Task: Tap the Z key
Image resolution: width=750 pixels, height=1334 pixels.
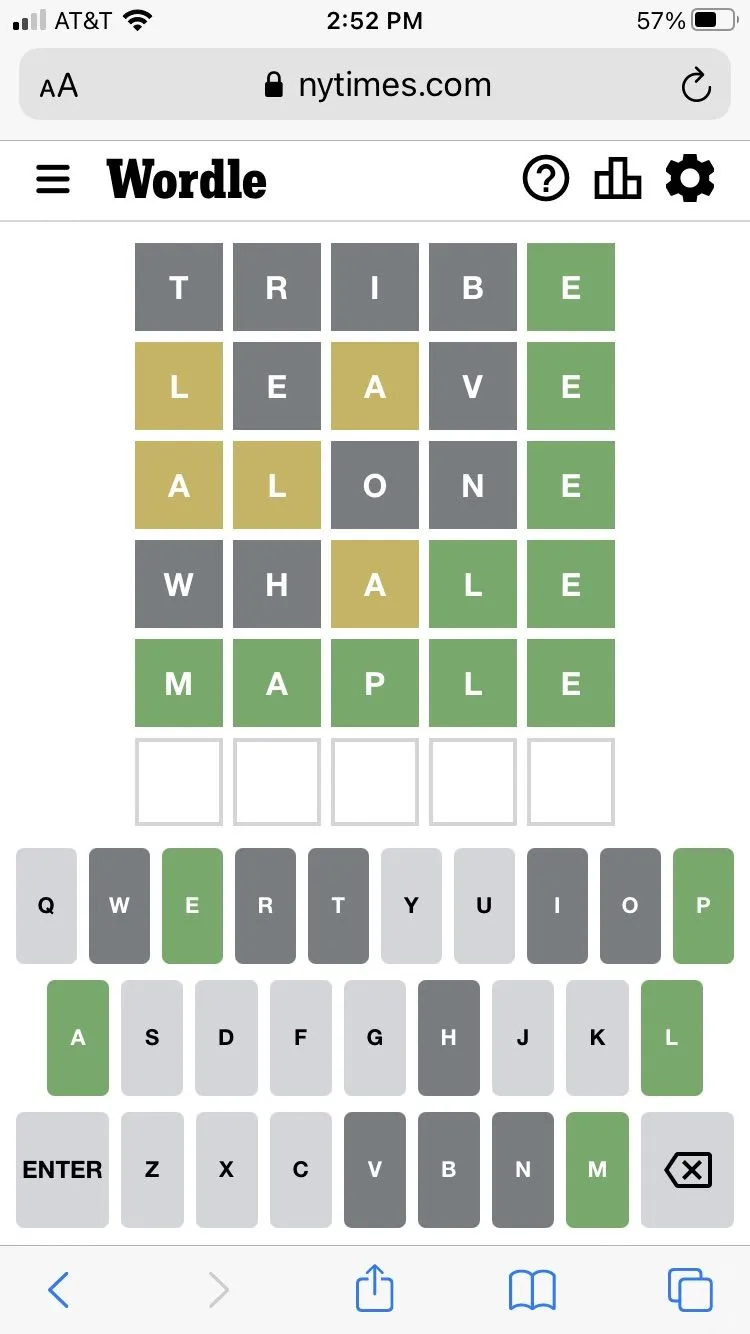Action: coord(152,1169)
